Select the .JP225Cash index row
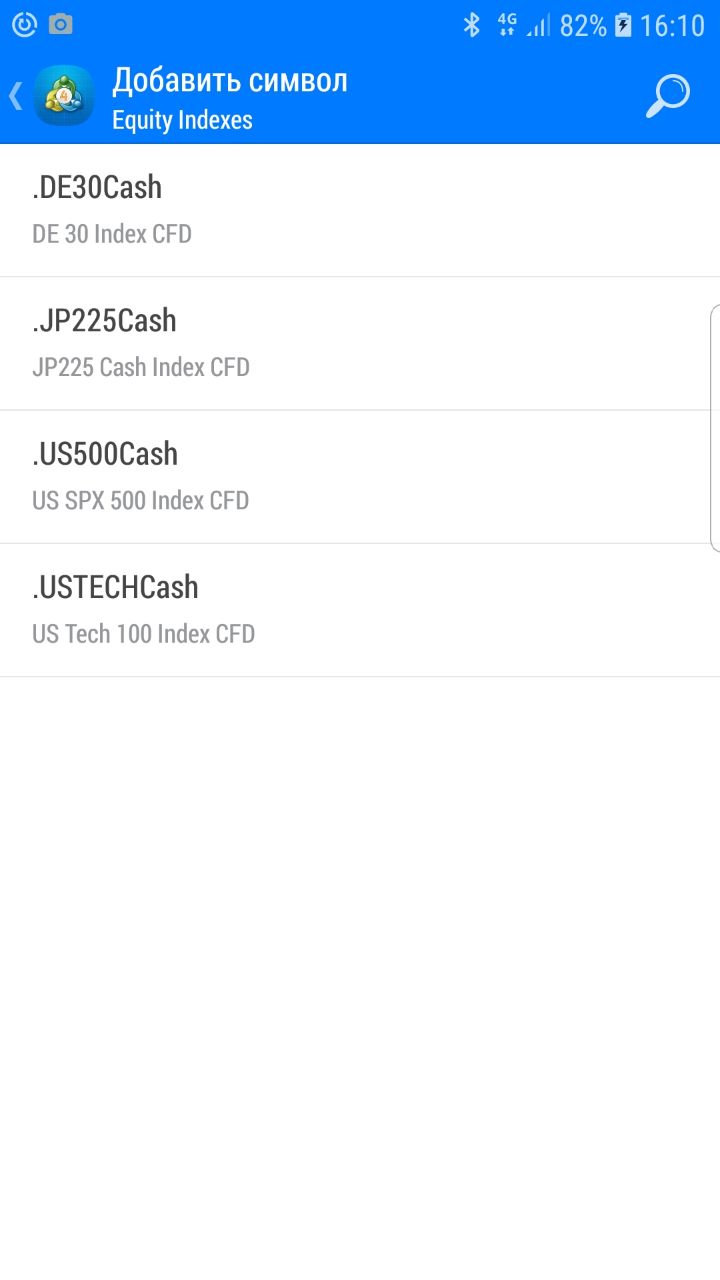The height and width of the screenshot is (1280, 720). (x=360, y=343)
